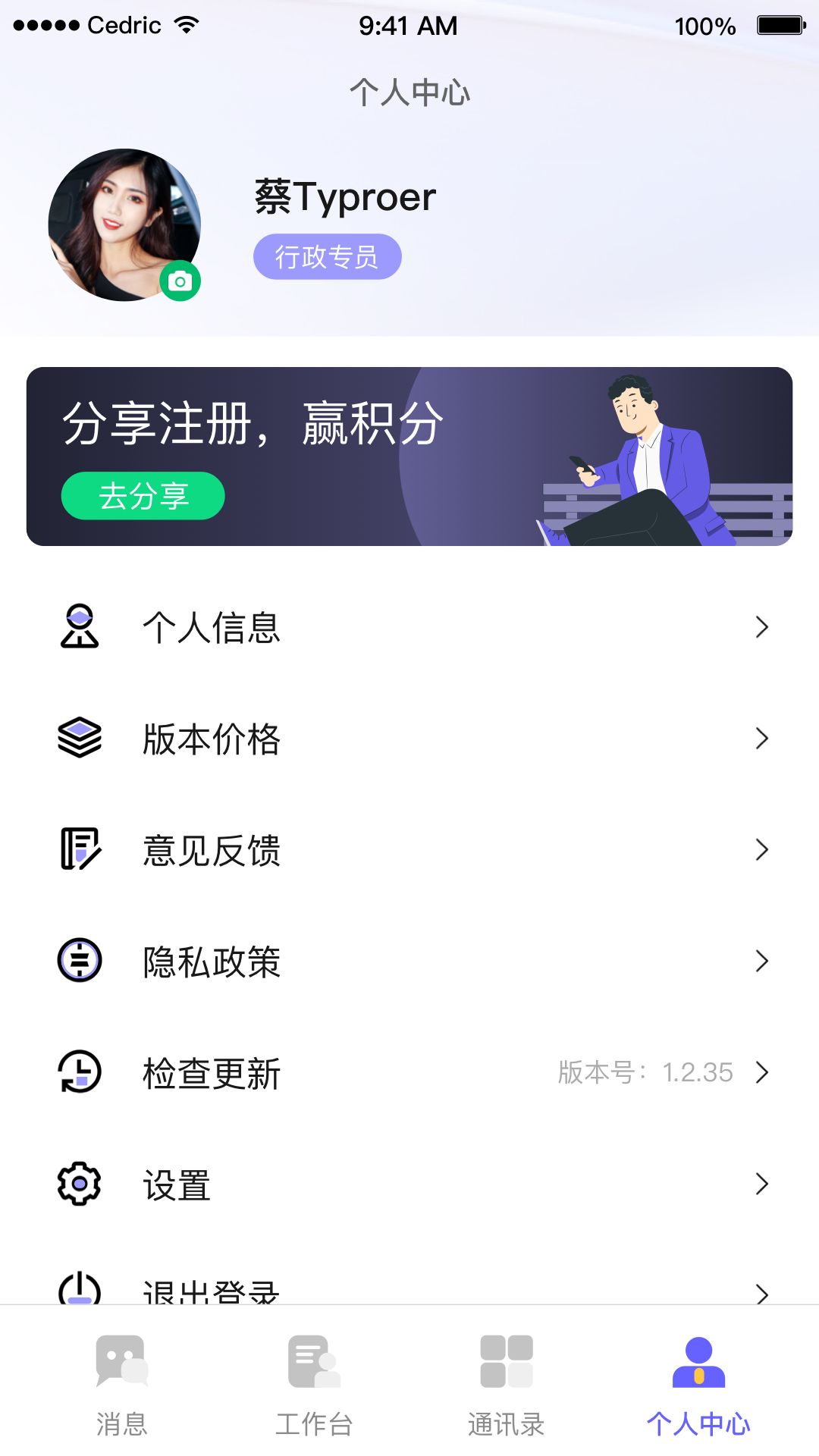Click the version number 1.2.35 text
This screenshot has height=1456, width=819.
tap(695, 1072)
